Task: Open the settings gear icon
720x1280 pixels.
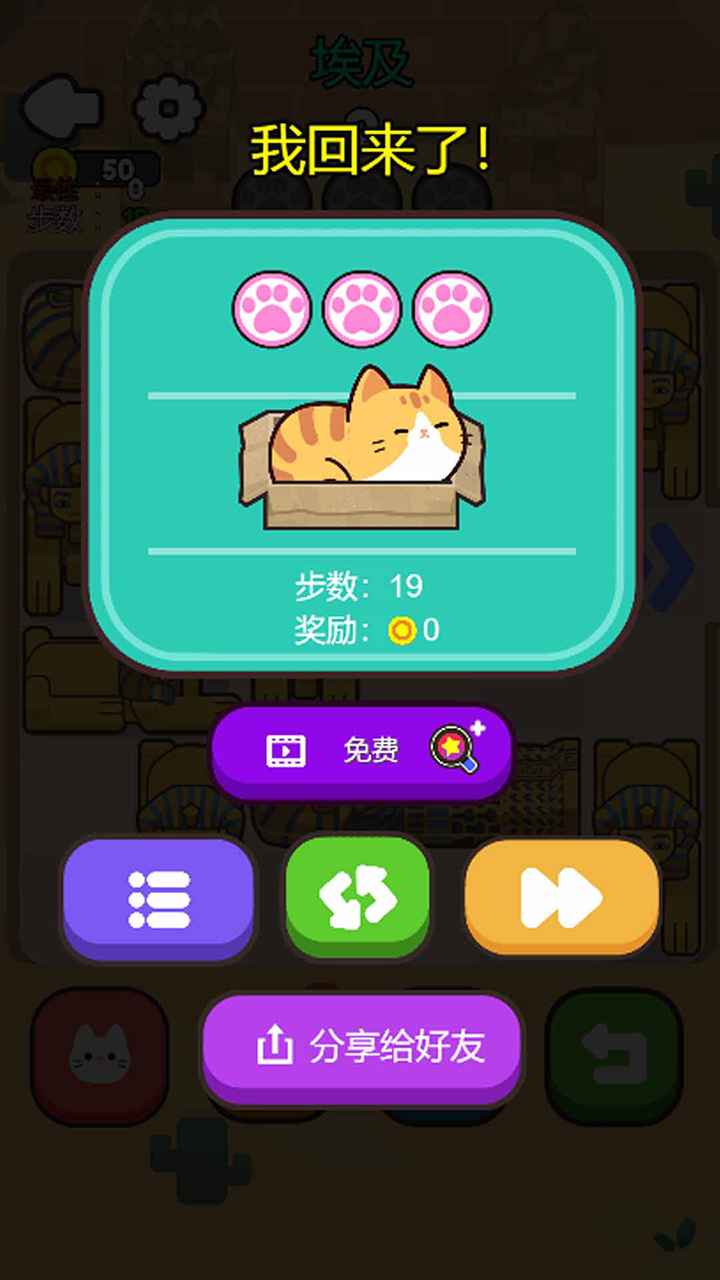Action: point(170,108)
